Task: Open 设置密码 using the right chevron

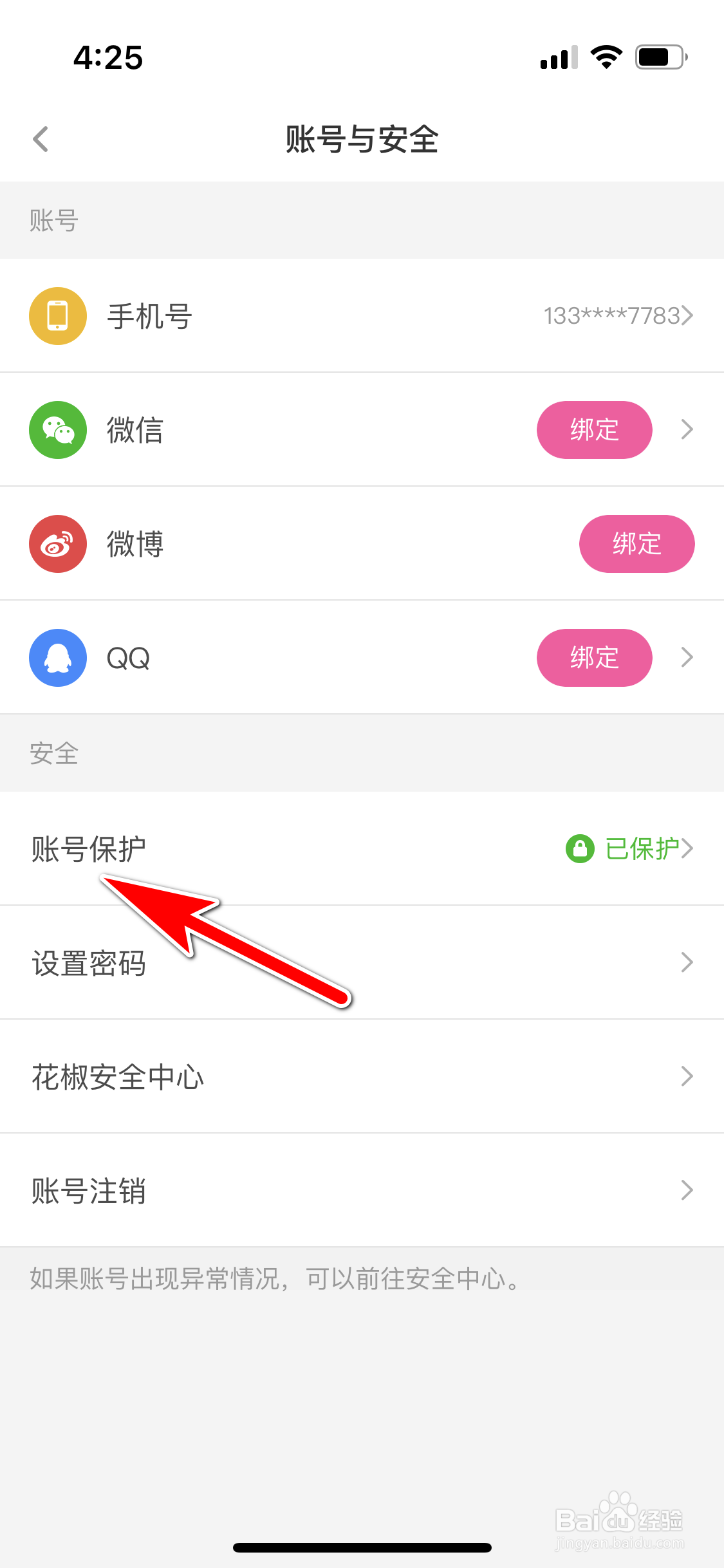Action: (x=686, y=962)
